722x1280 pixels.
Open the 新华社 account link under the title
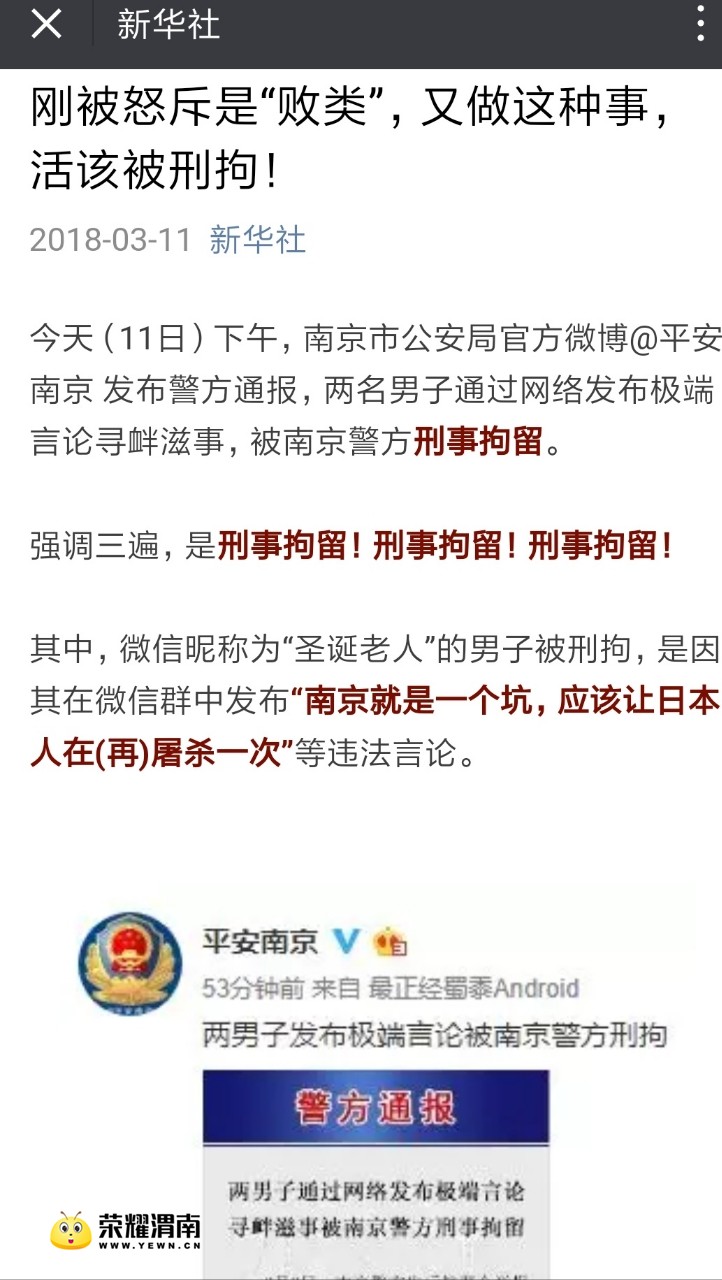pyautogui.click(x=257, y=240)
